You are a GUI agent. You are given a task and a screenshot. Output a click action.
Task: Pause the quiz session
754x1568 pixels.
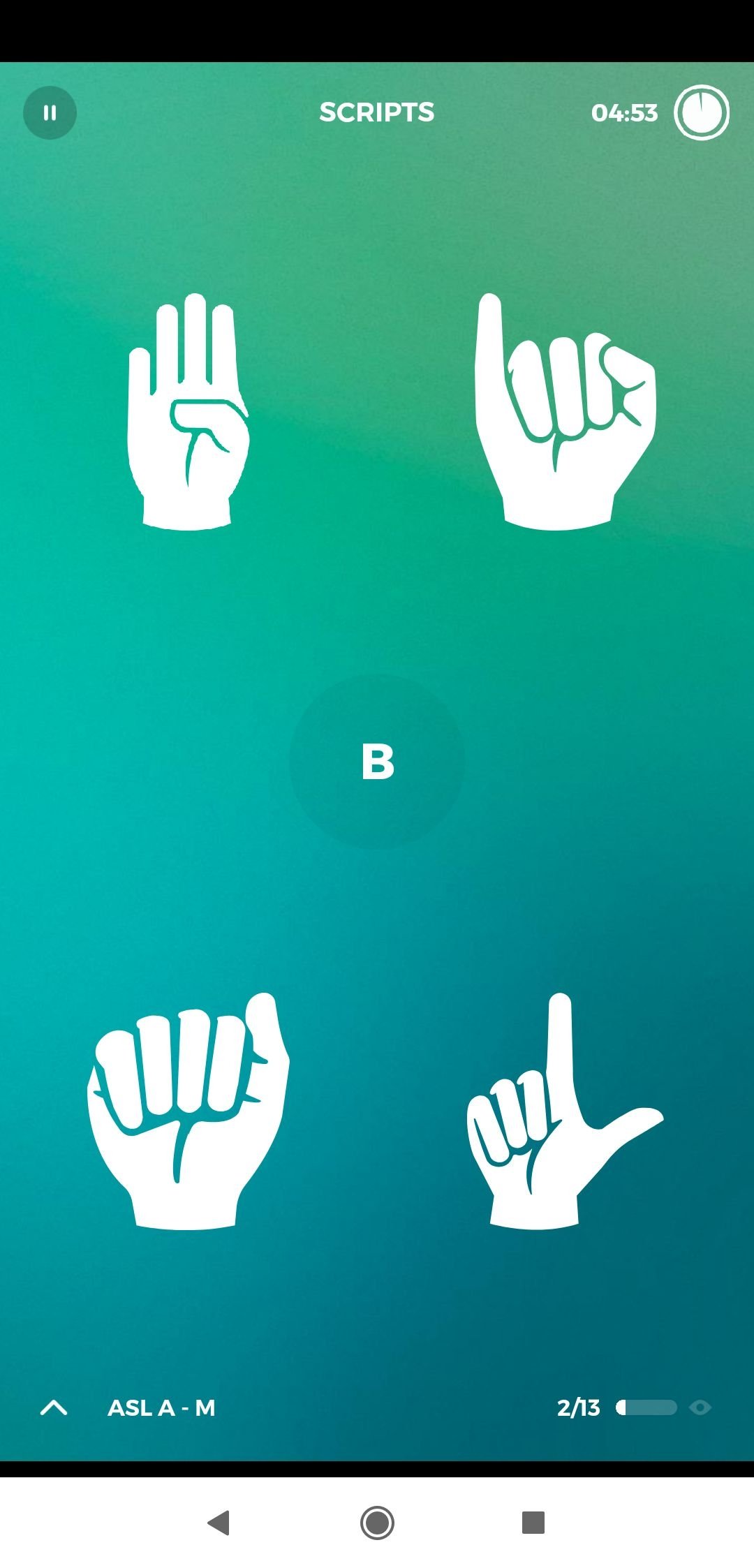tap(50, 113)
